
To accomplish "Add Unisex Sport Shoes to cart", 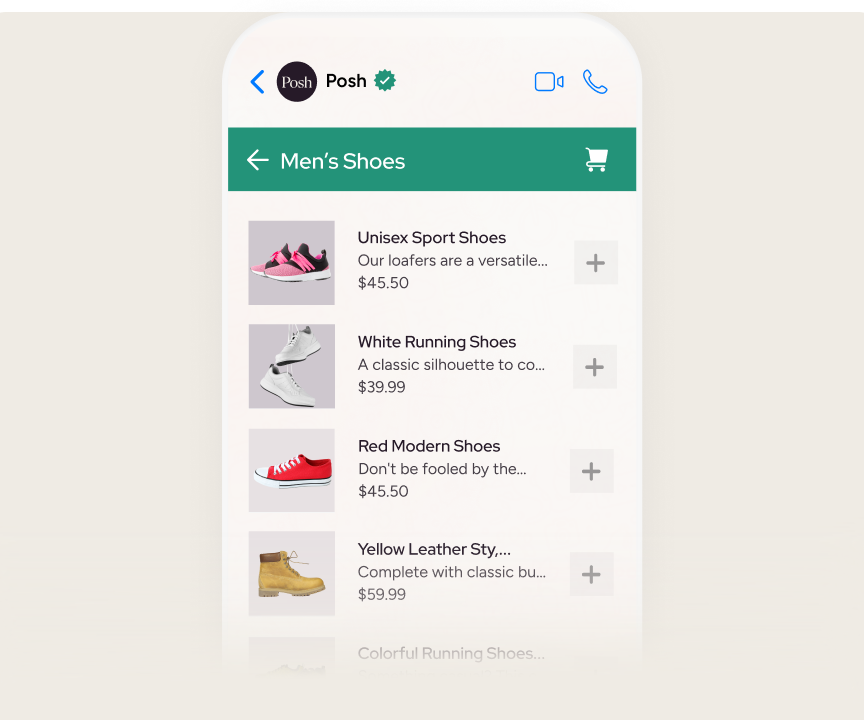I will click(595, 263).
